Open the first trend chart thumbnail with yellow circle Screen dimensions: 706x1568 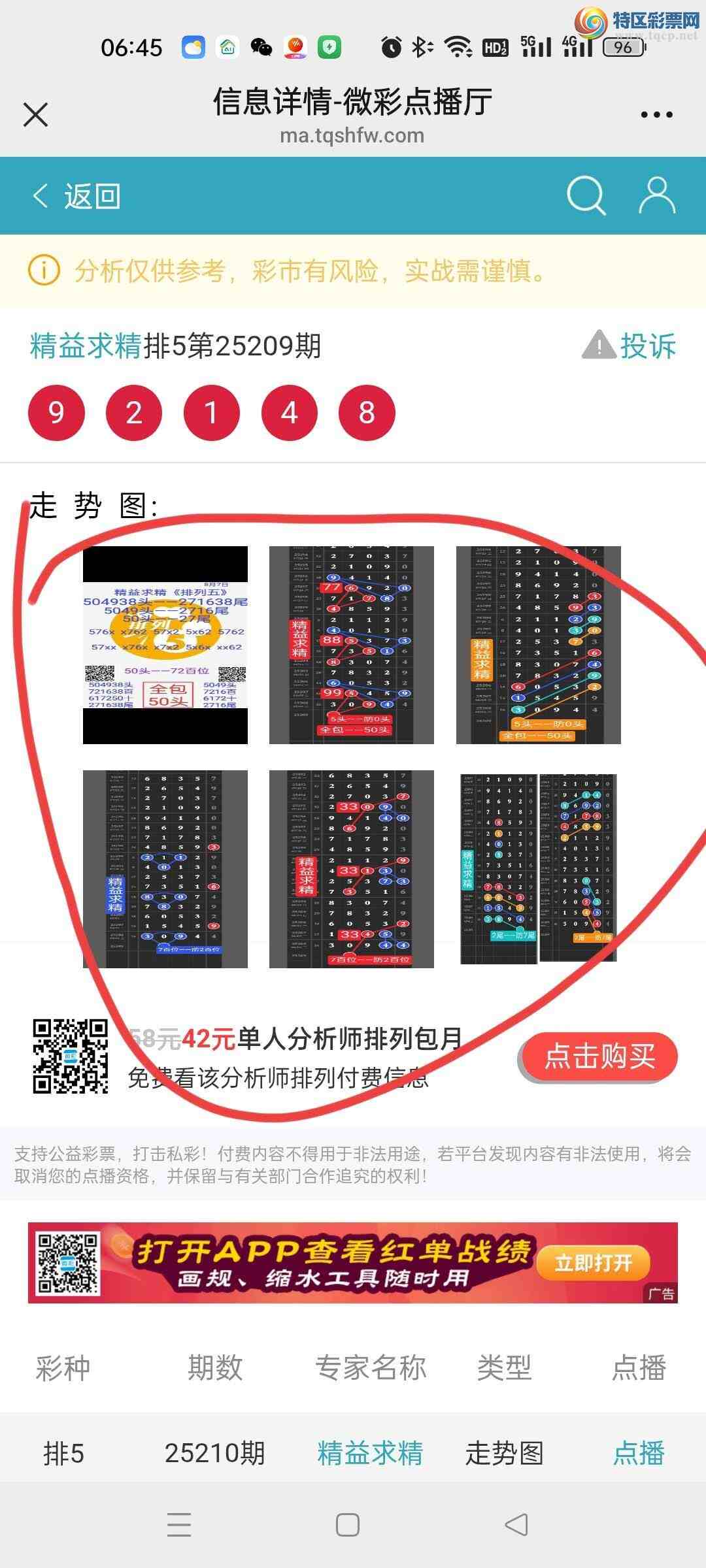tap(165, 645)
